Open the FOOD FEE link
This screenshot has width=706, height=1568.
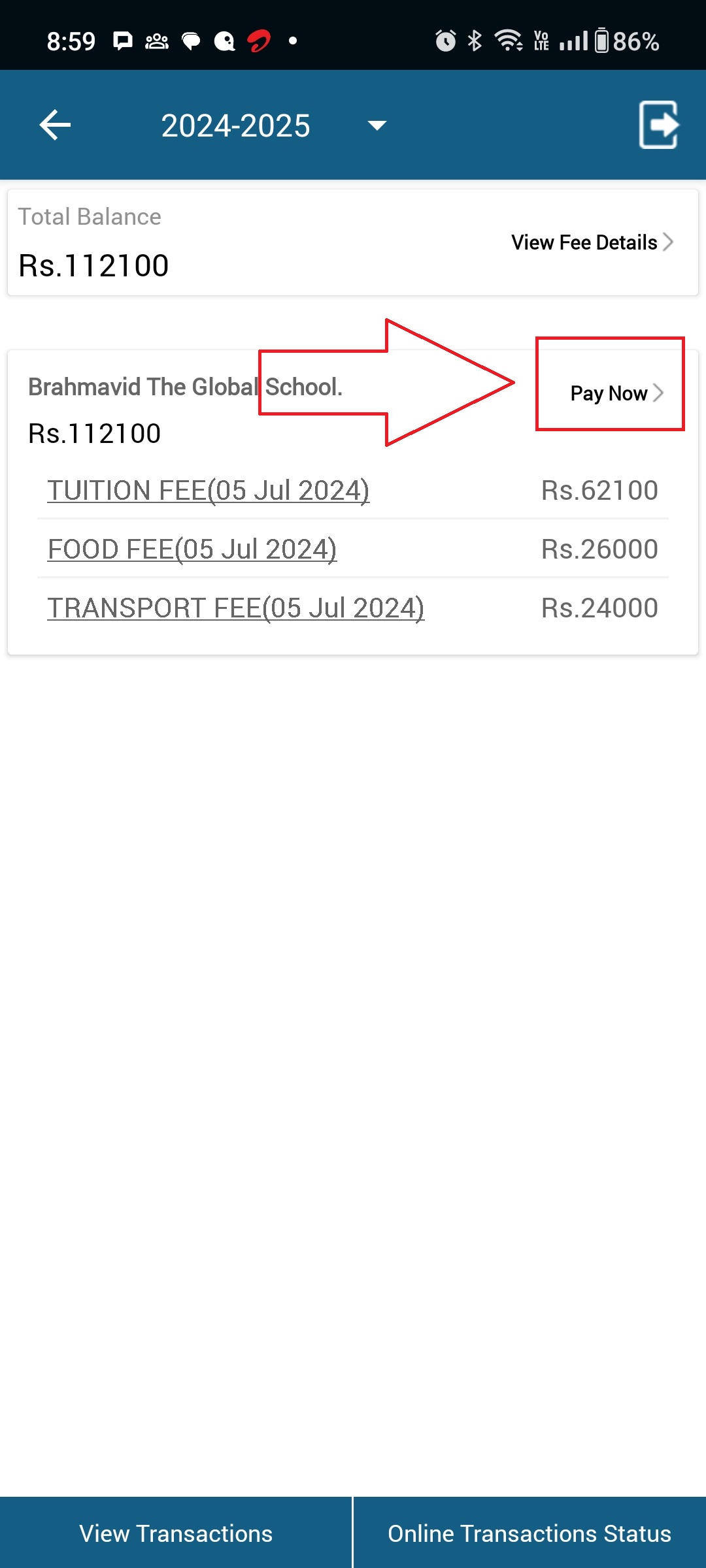coord(192,549)
